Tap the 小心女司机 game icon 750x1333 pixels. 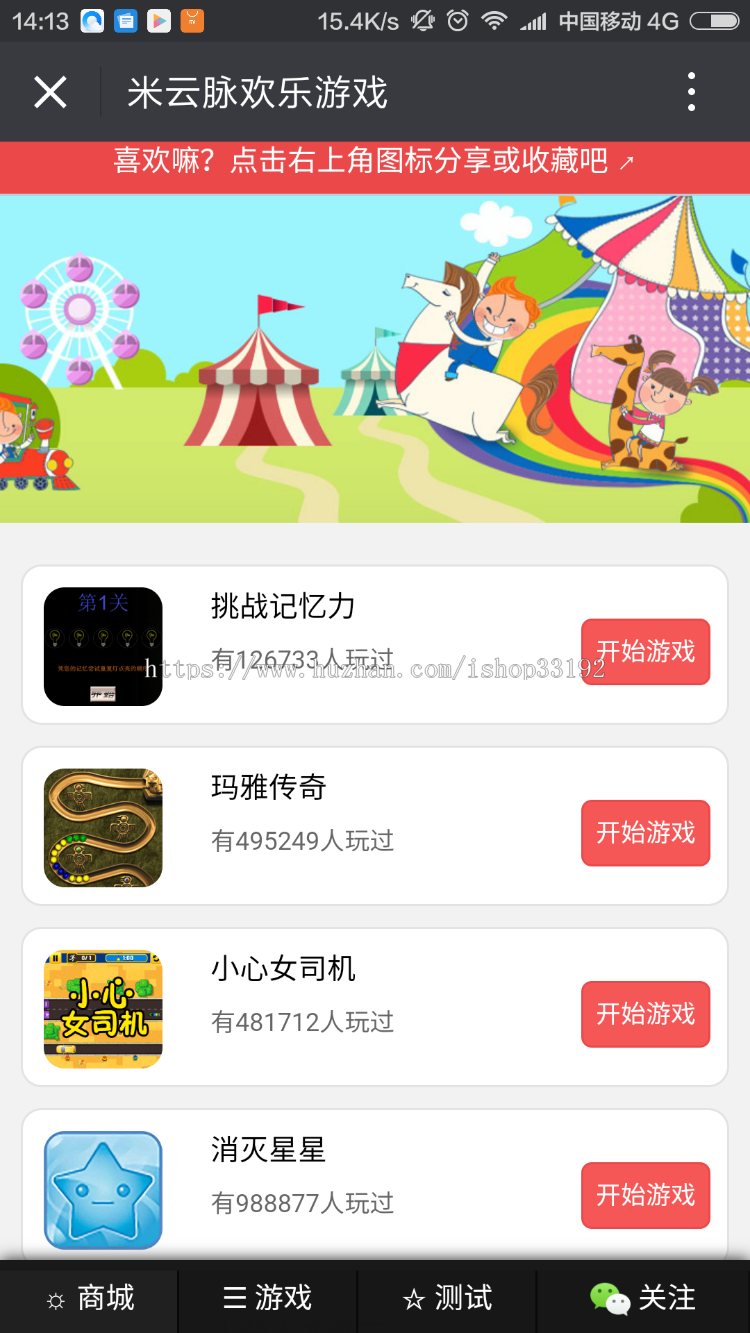pos(103,1009)
